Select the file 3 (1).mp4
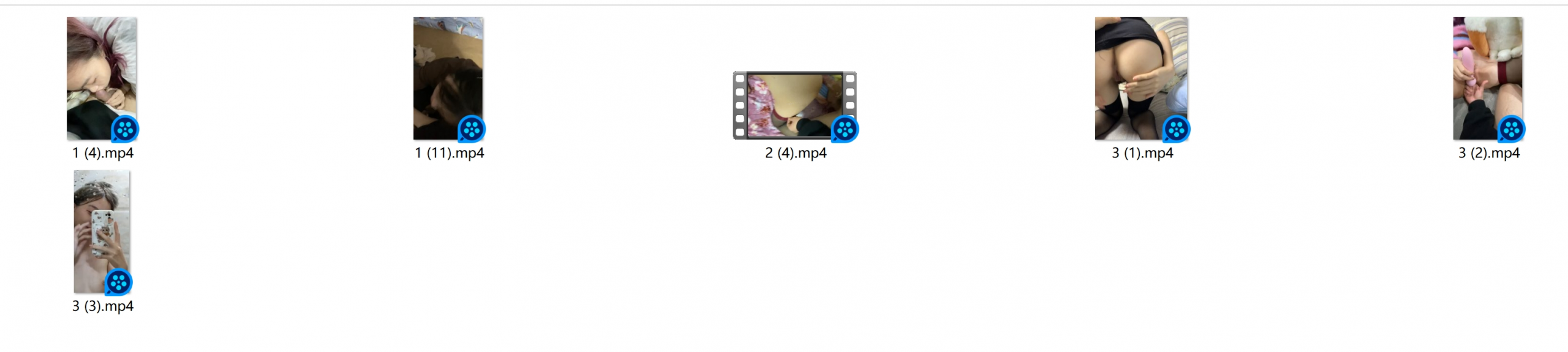This screenshot has height=352, width=1568. [1142, 152]
